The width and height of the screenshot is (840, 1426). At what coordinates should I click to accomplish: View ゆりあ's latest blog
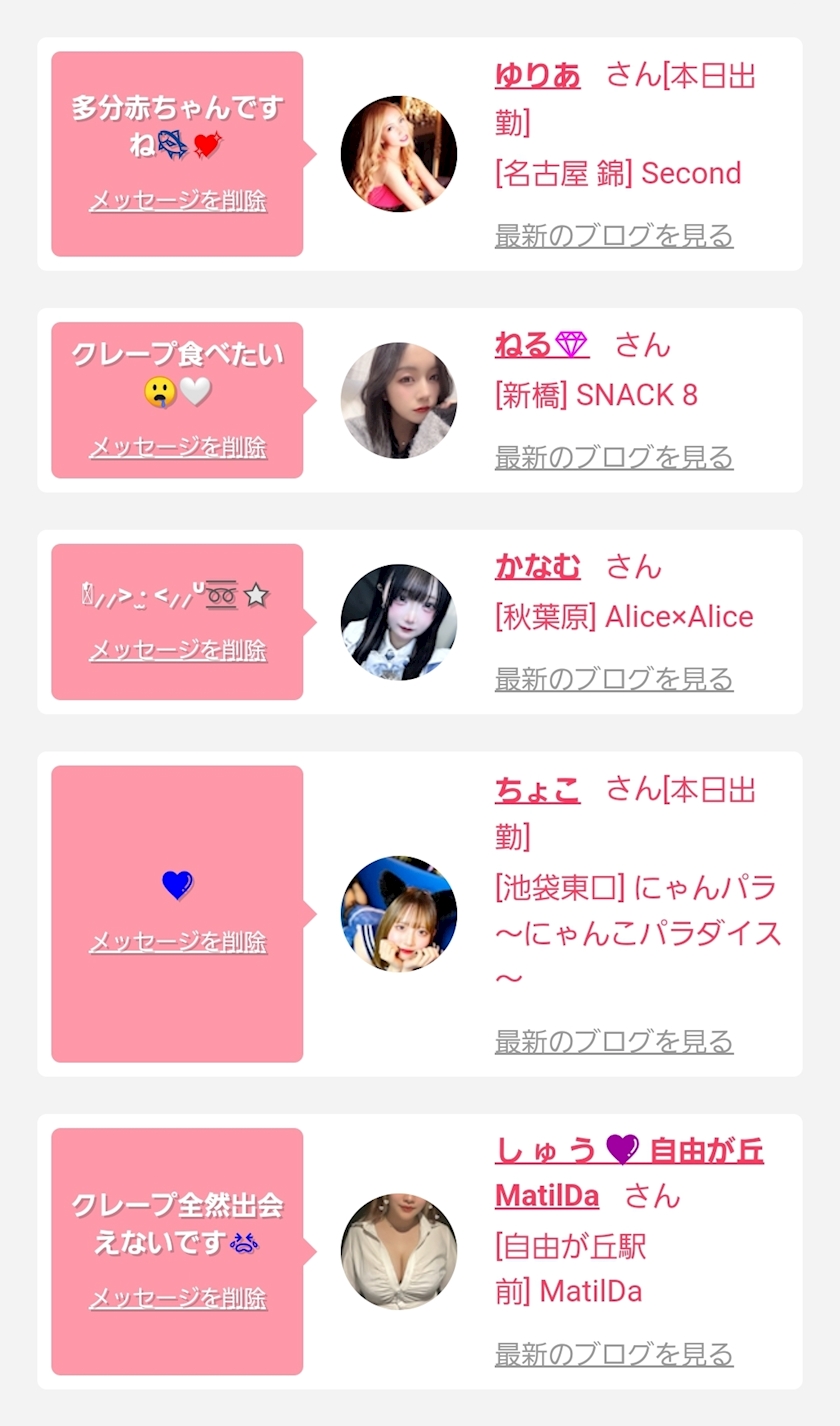(x=614, y=236)
